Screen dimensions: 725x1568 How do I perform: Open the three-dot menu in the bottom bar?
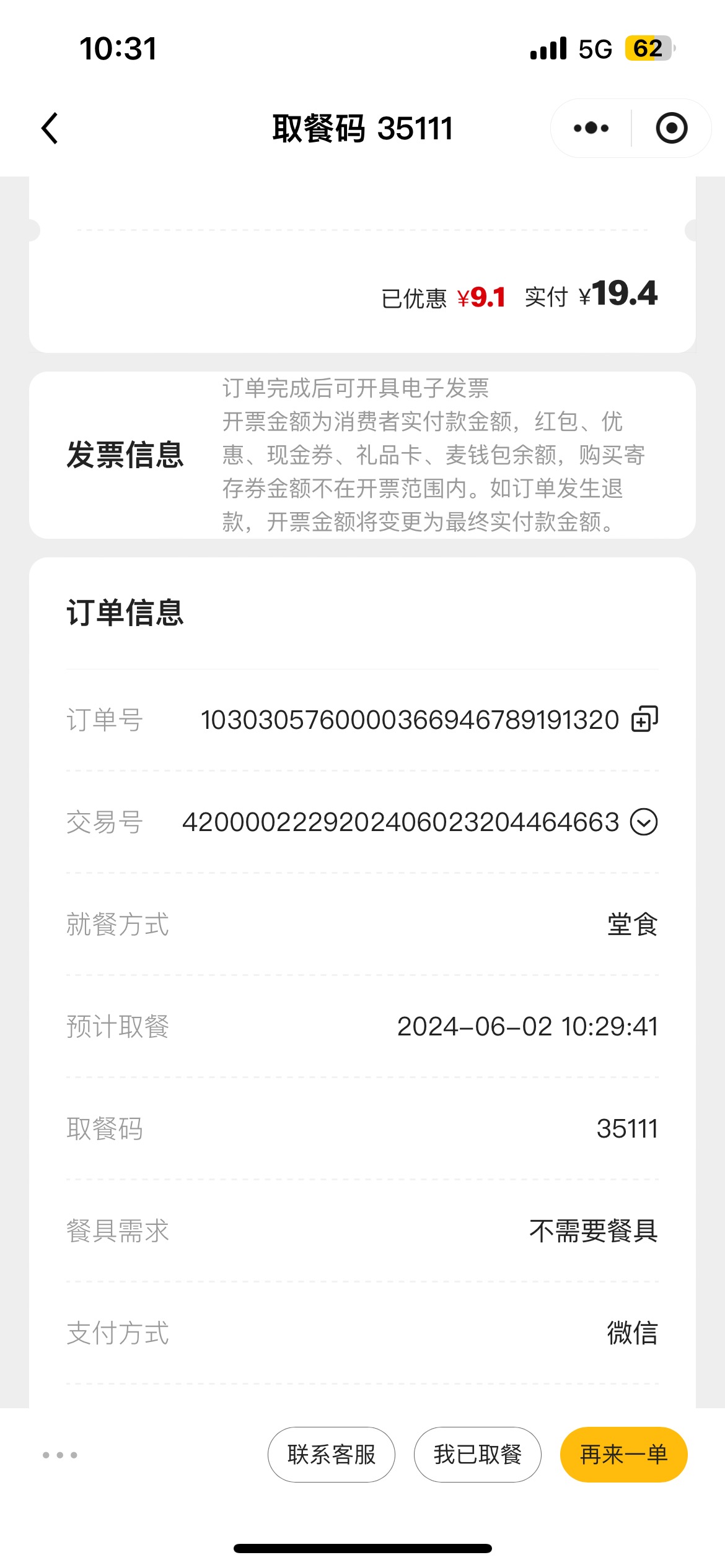[60, 1455]
